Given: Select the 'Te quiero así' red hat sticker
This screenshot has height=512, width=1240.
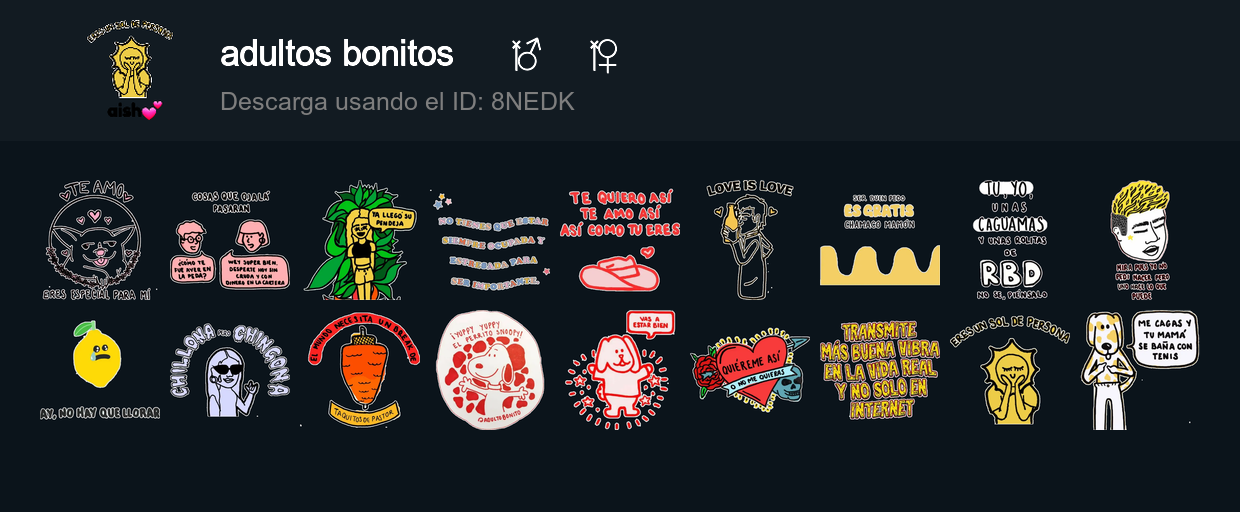Looking at the screenshot, I should [x=620, y=241].
